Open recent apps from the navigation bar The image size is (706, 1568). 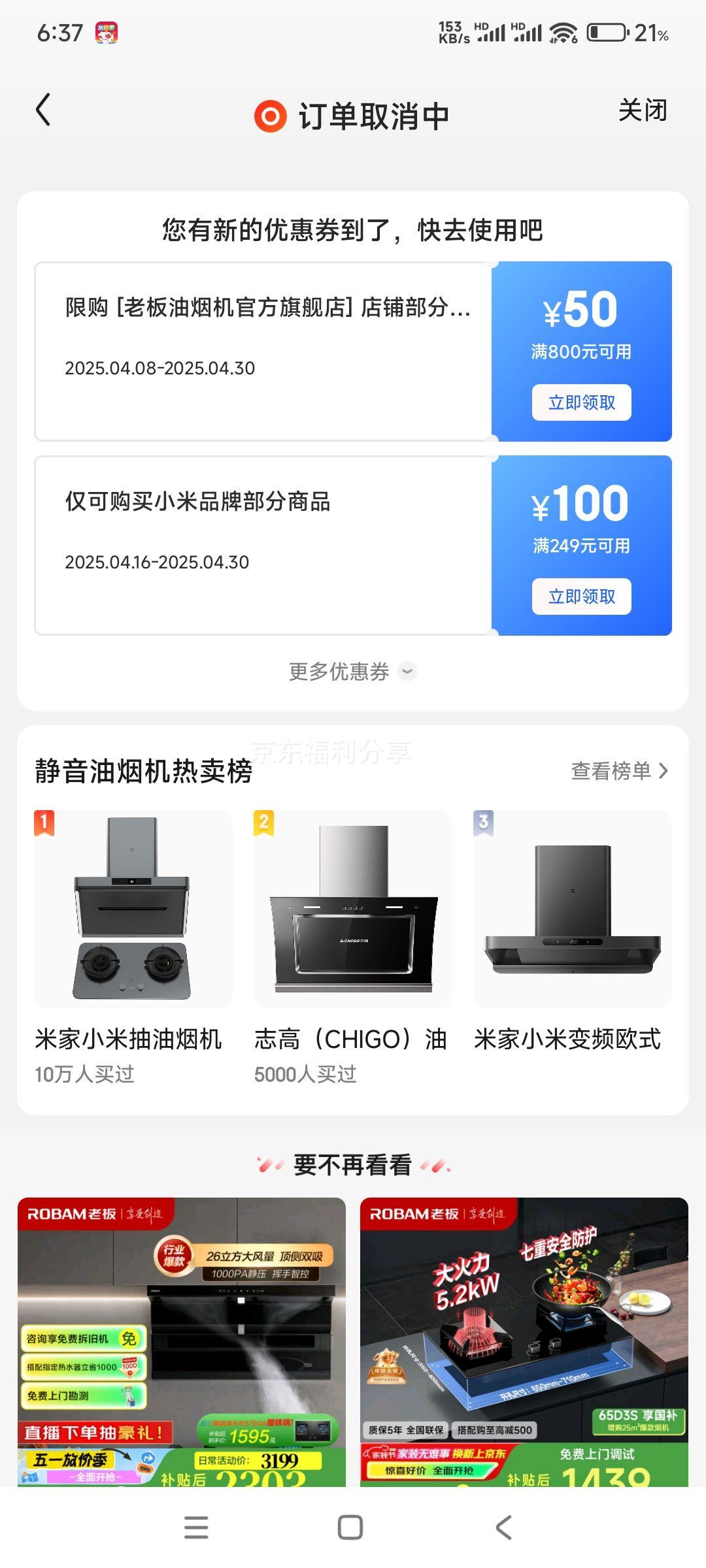coord(196,1527)
